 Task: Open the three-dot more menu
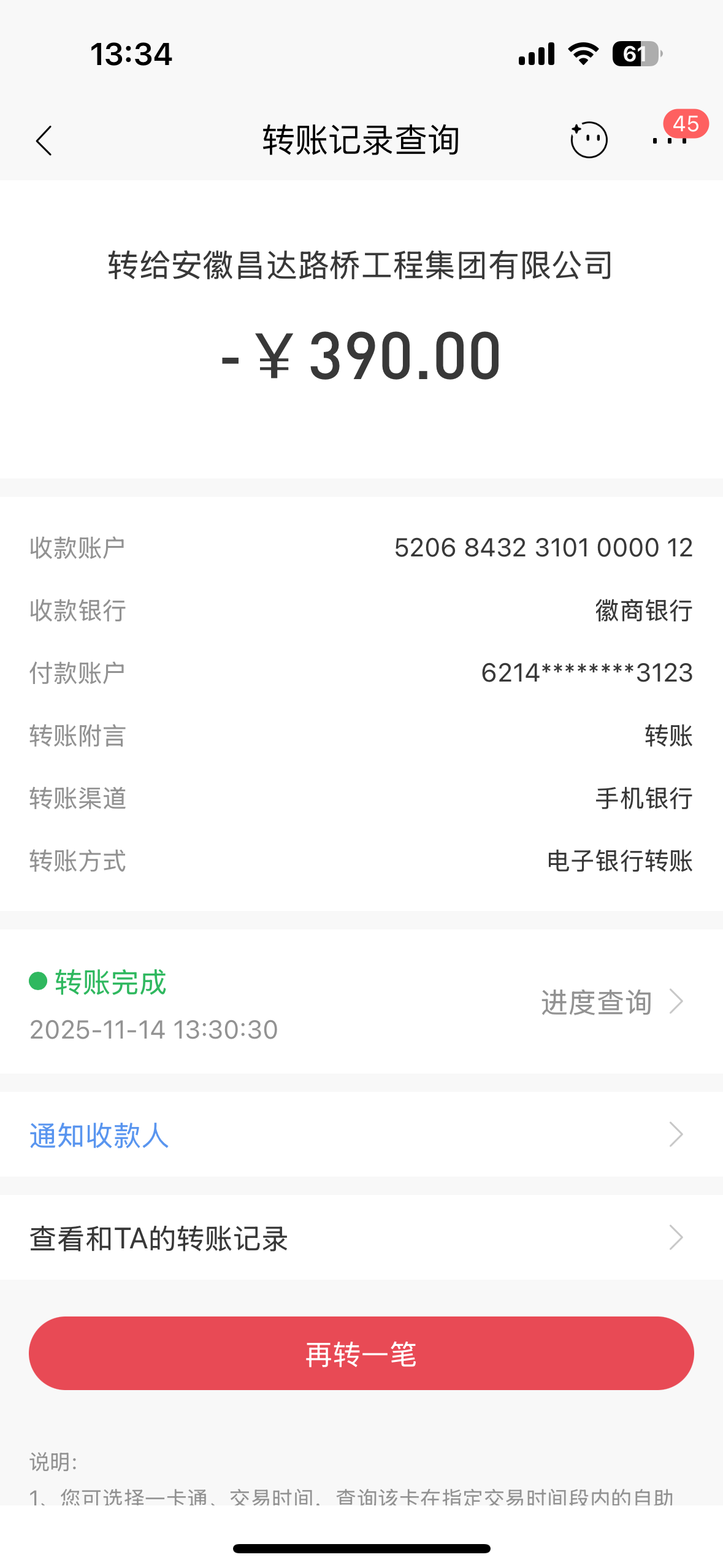(x=670, y=140)
